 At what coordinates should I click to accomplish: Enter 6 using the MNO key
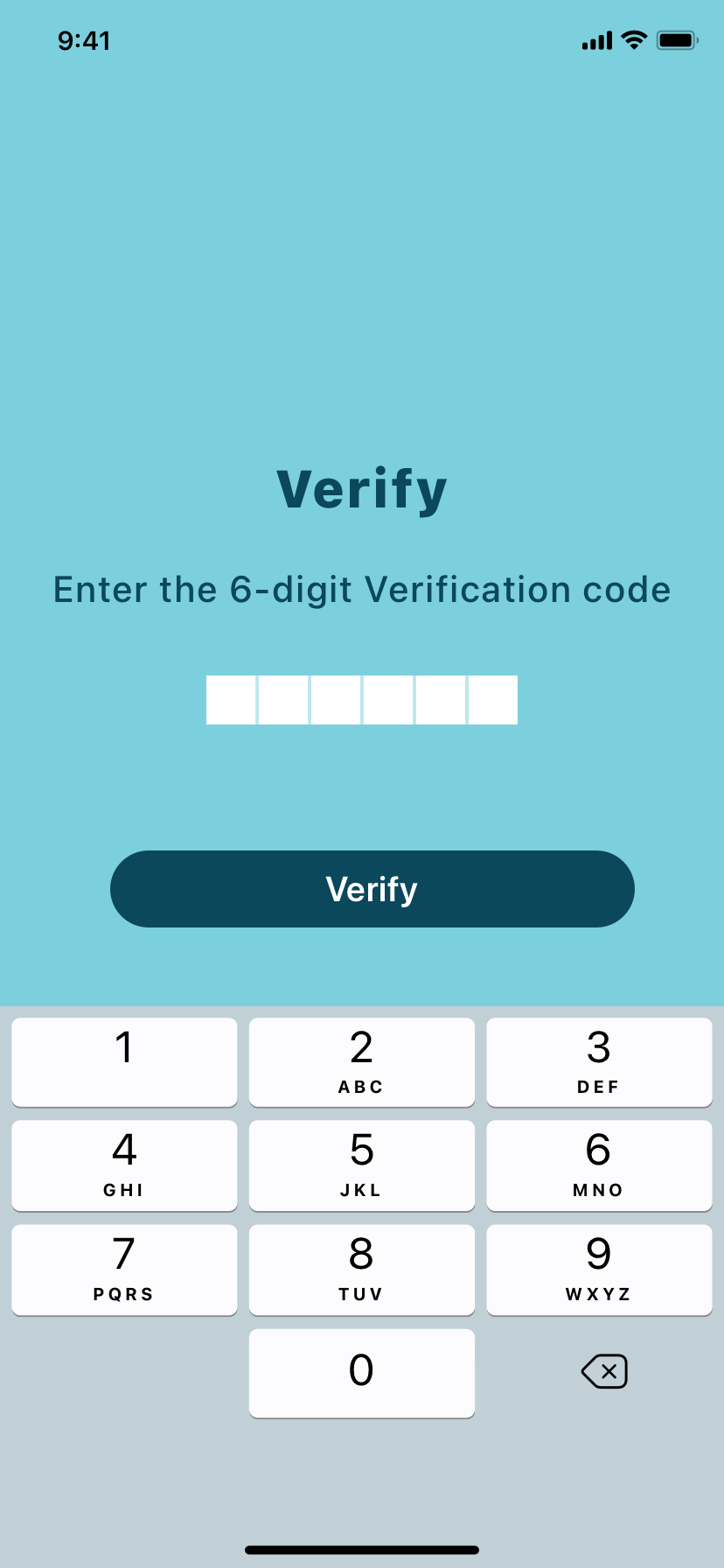pyautogui.click(x=599, y=1165)
